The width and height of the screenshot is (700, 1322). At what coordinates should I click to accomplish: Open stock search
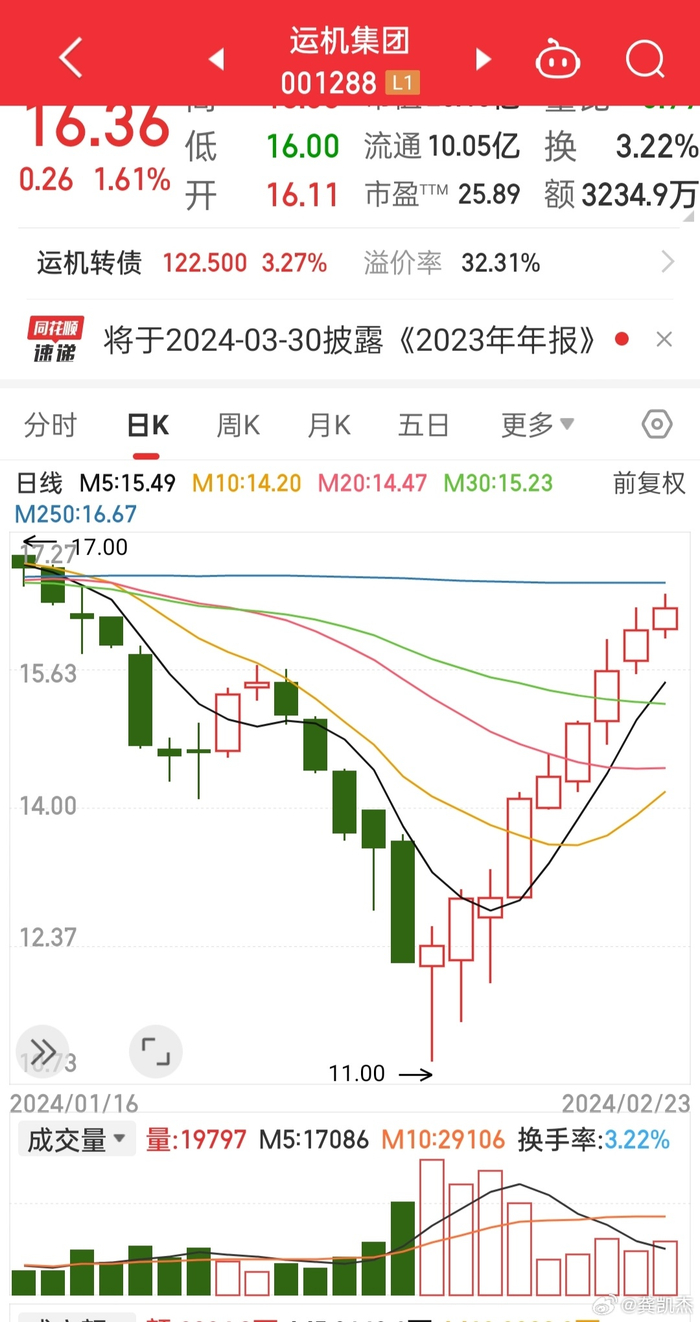tap(645, 60)
